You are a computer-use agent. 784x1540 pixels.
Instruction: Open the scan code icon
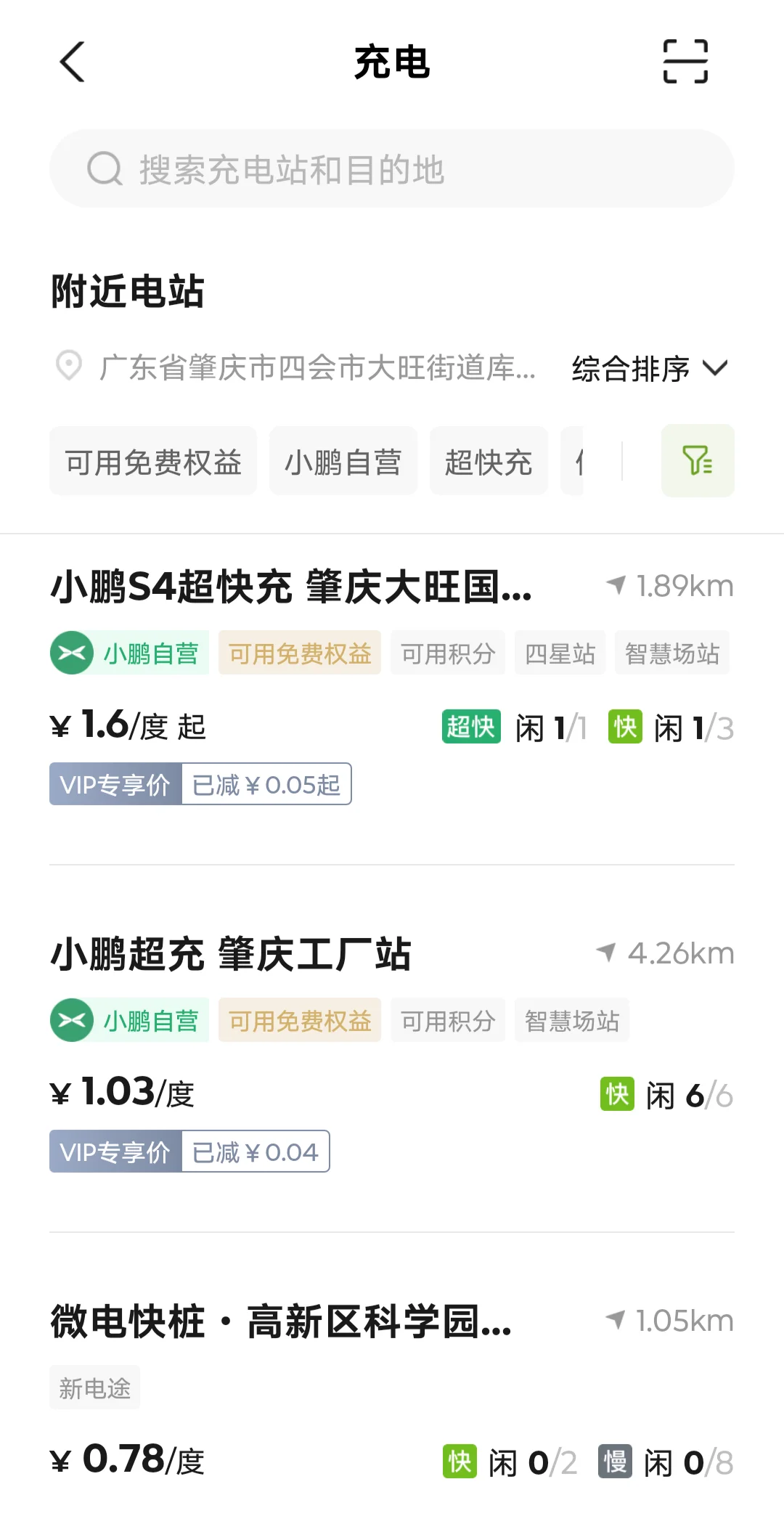tap(685, 62)
